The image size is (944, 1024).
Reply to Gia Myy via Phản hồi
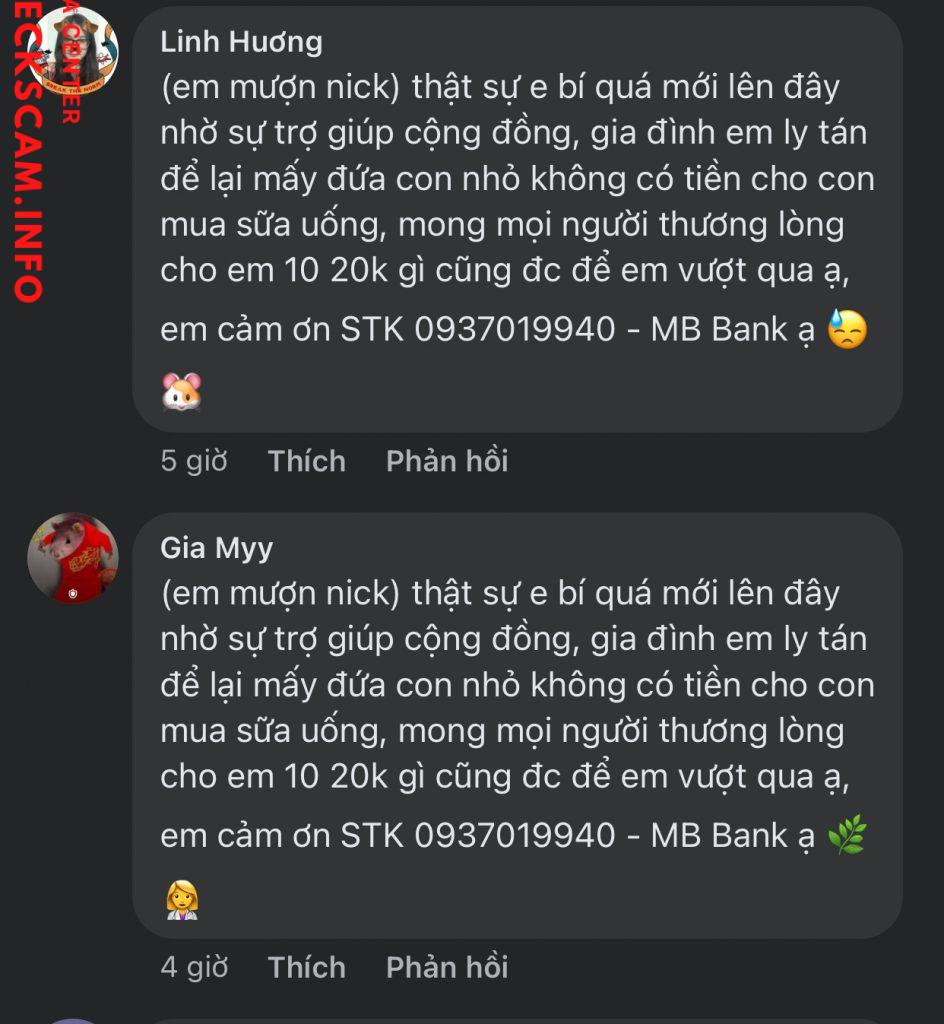coord(447,967)
